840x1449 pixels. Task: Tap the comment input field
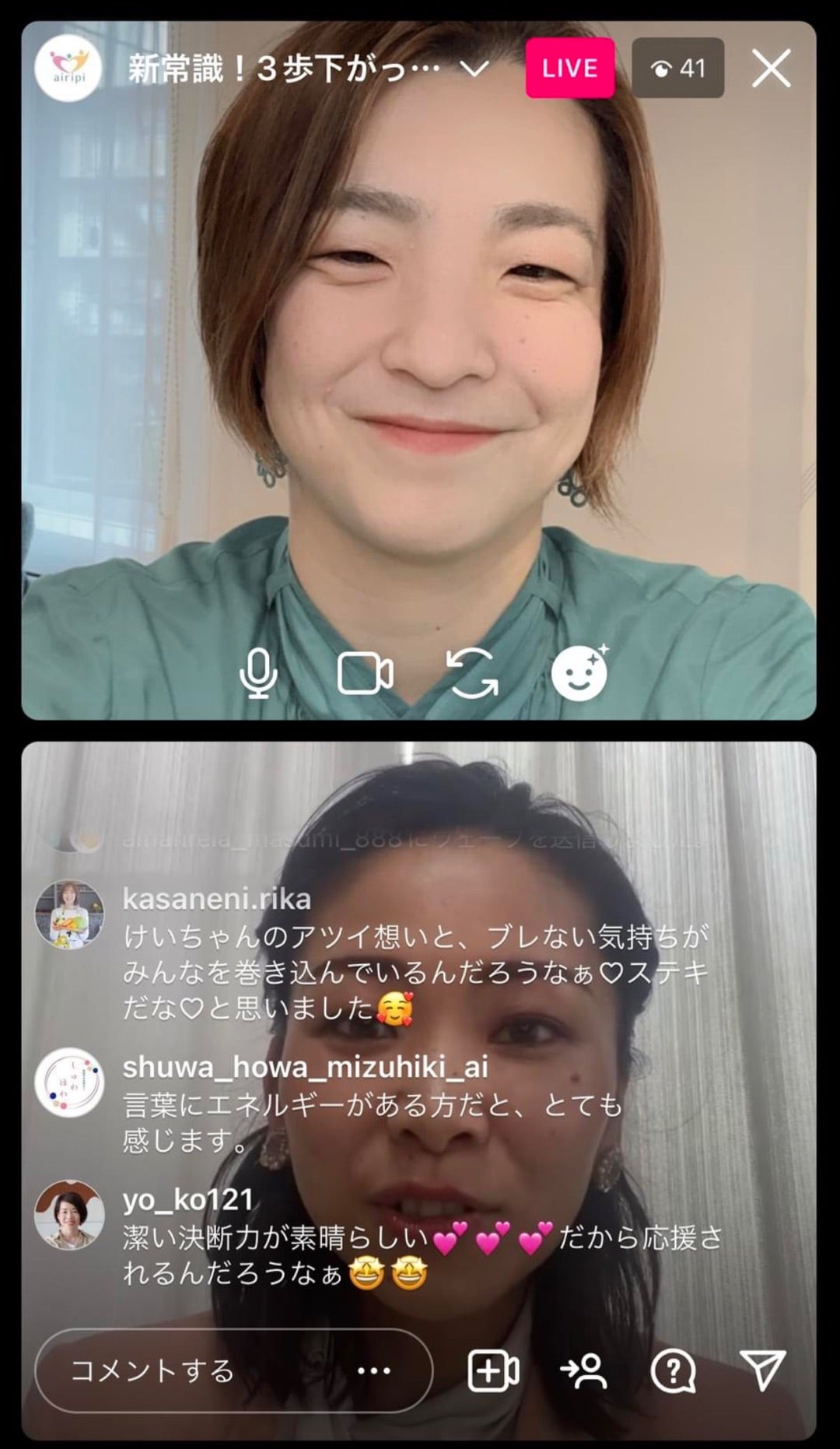[x=194, y=1370]
